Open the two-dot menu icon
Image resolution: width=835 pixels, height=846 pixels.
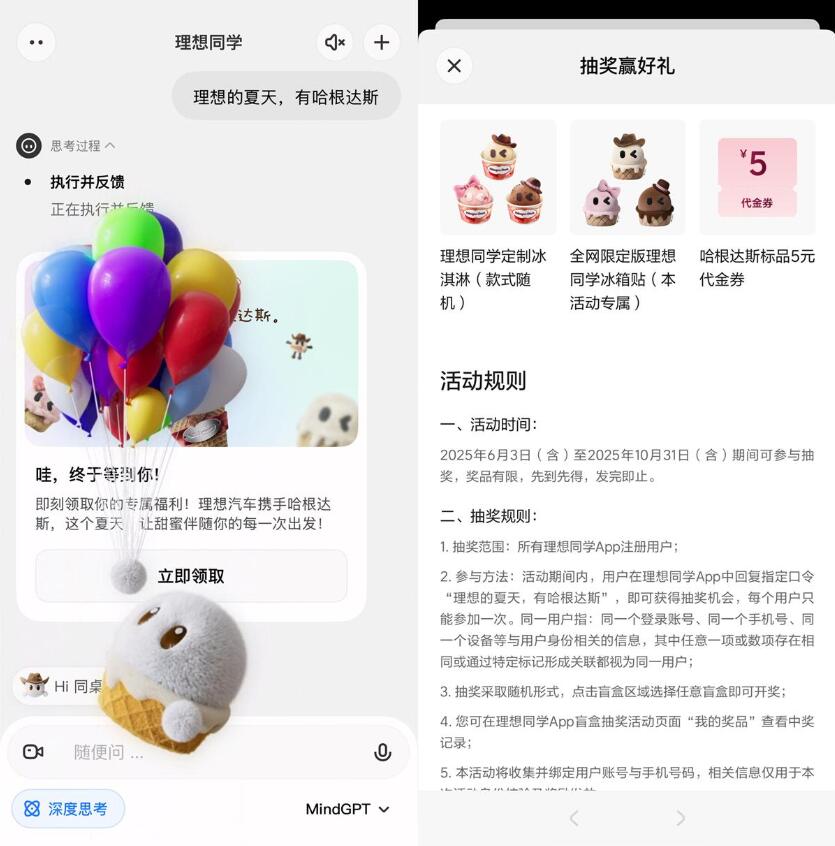click(36, 42)
